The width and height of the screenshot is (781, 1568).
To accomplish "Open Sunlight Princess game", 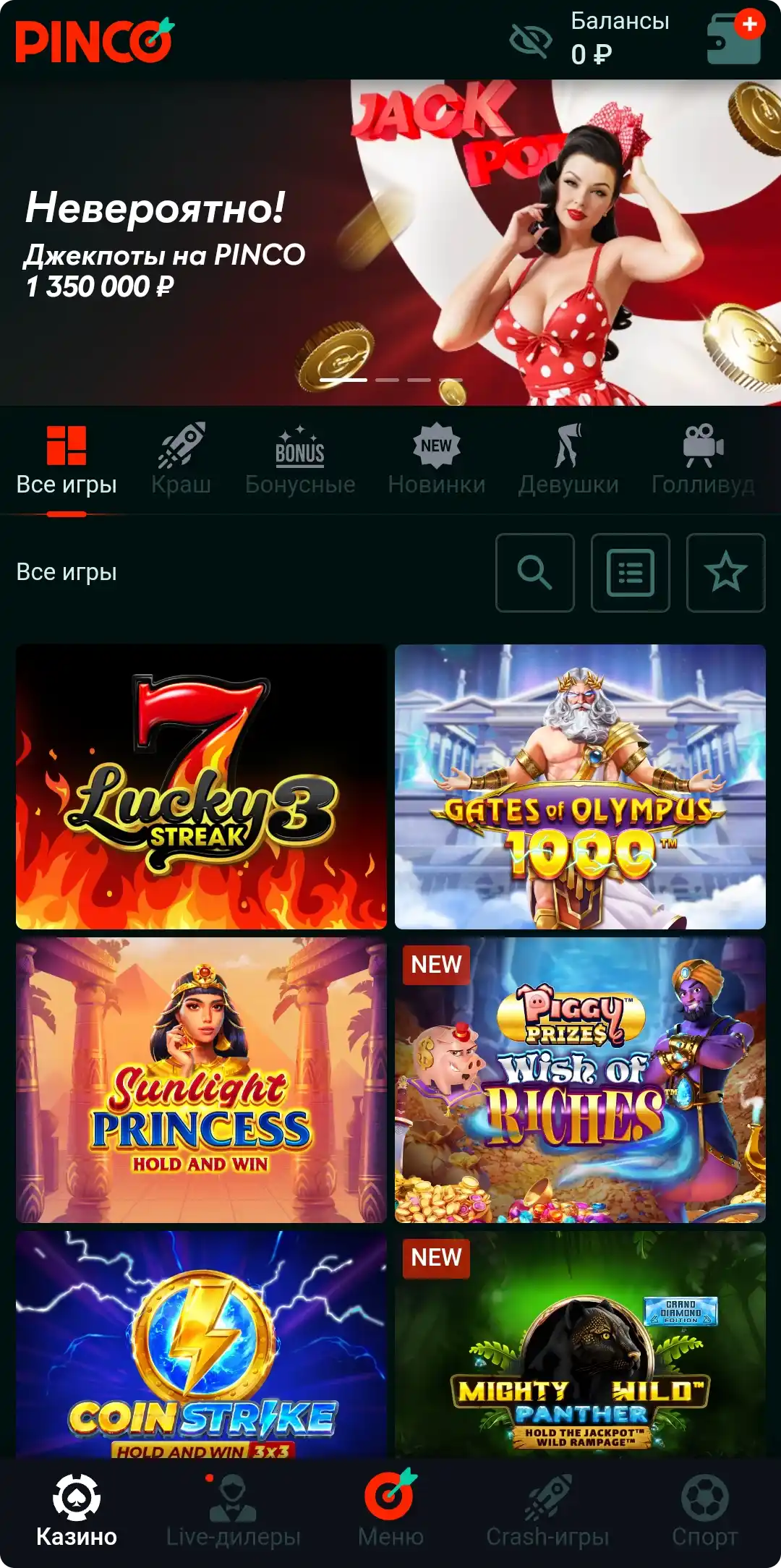I will click(201, 1080).
